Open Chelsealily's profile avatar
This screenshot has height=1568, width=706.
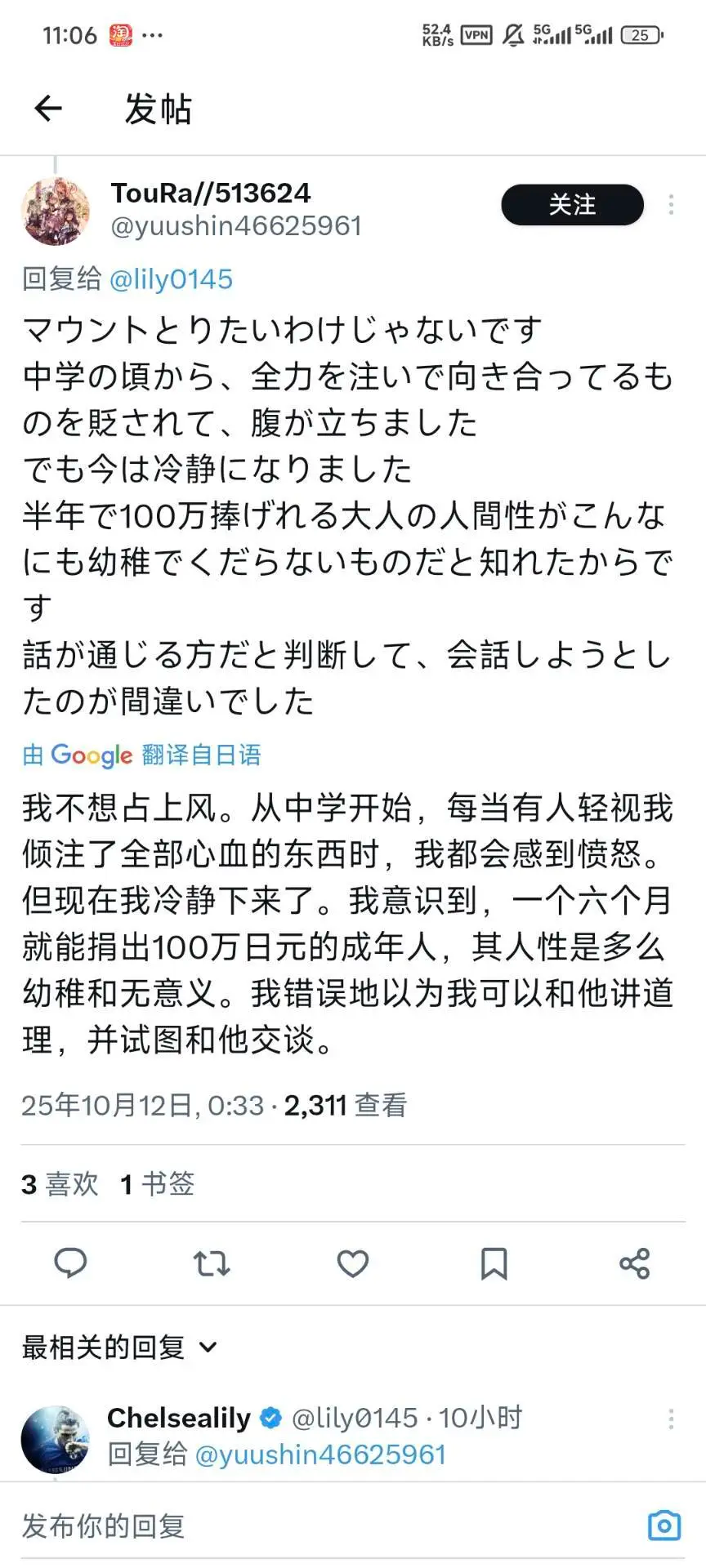point(56,1439)
